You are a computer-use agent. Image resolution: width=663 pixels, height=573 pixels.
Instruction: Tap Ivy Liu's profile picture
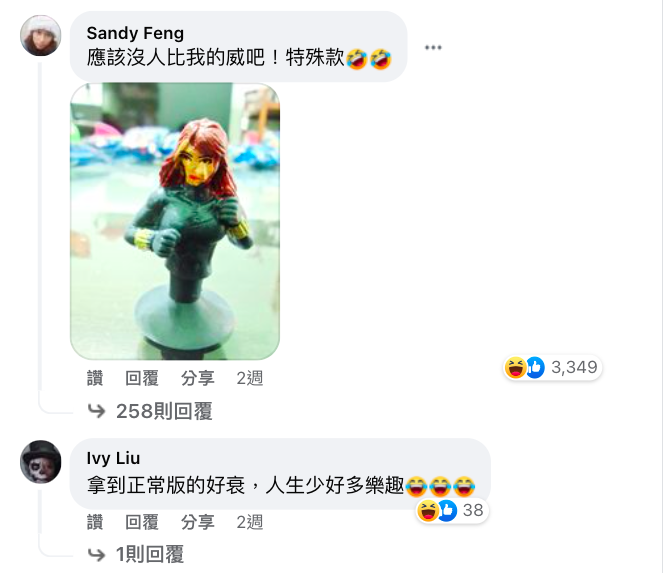(41, 462)
